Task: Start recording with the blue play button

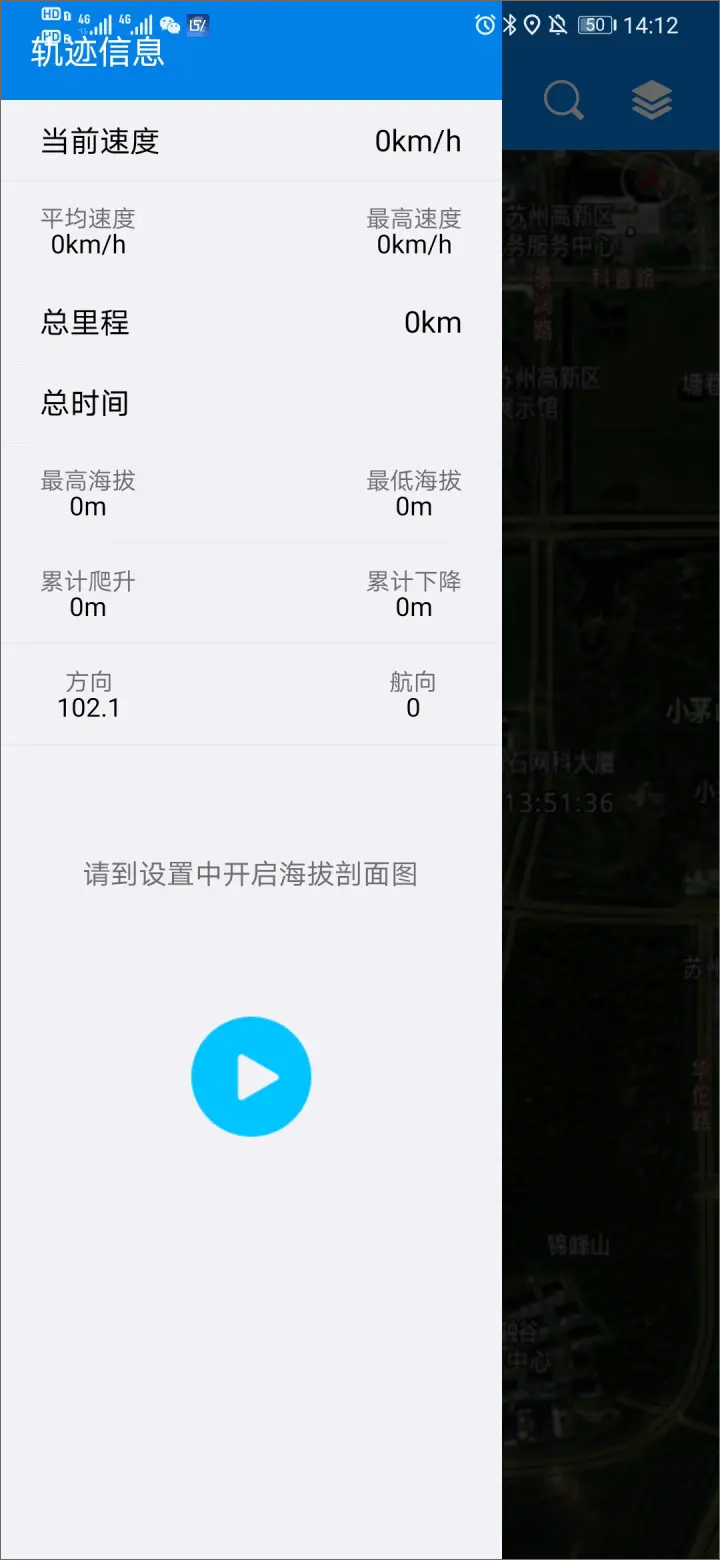Action: (251, 1076)
